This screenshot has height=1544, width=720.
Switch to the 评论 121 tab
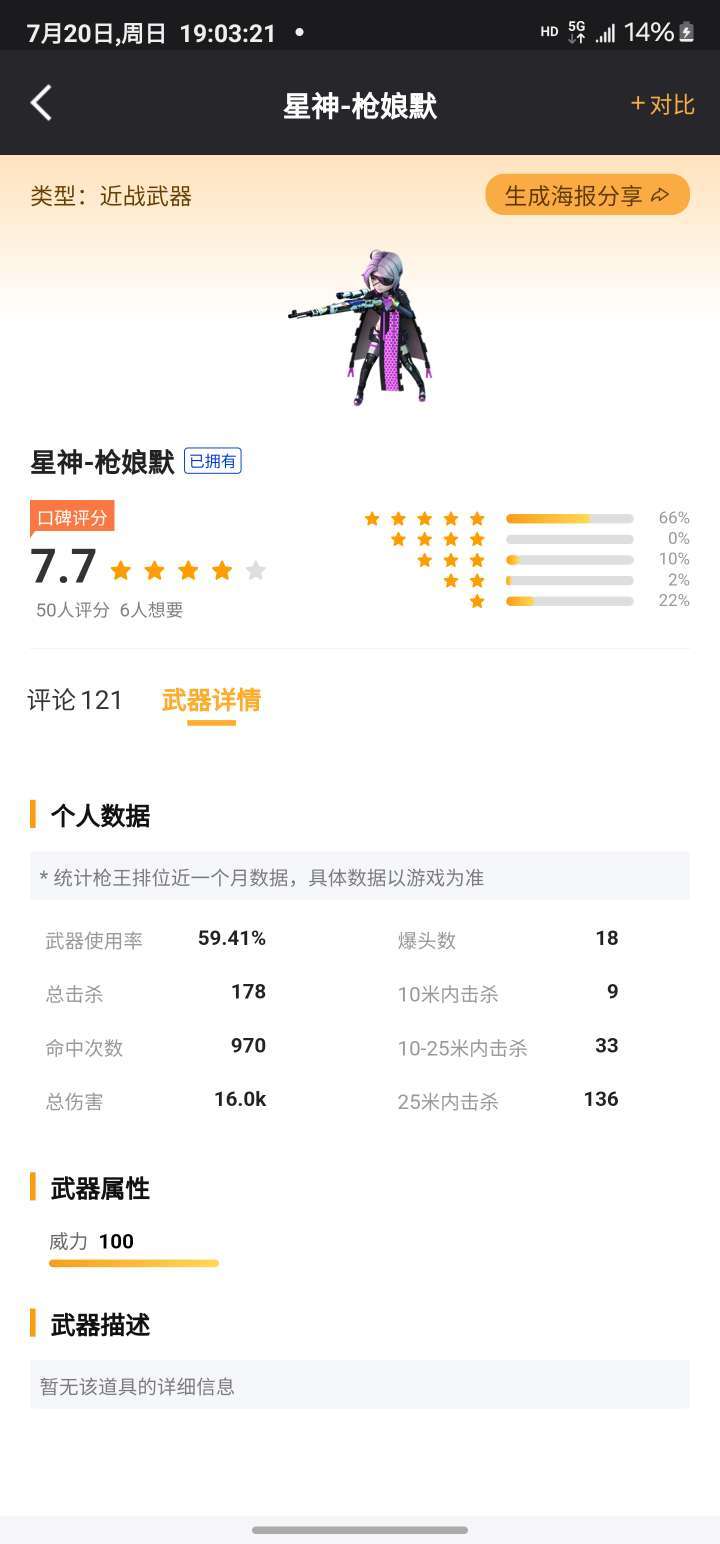(75, 700)
